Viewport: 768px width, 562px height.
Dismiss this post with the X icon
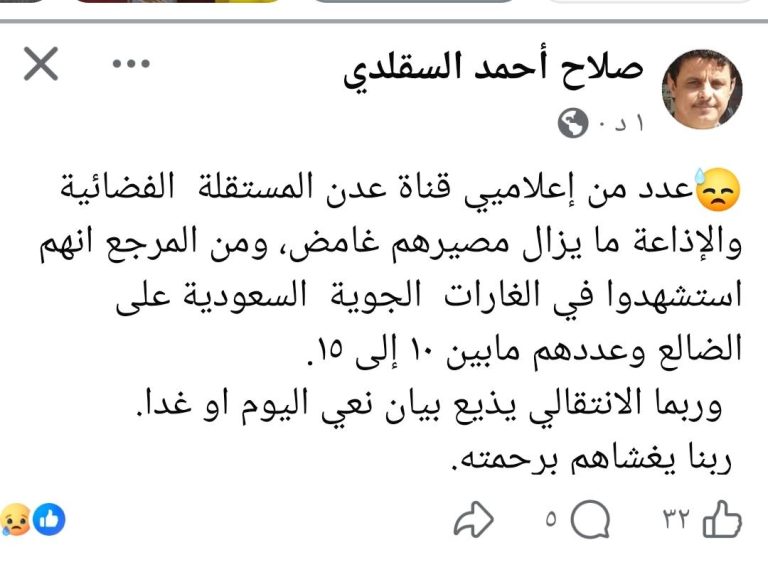click(41, 66)
